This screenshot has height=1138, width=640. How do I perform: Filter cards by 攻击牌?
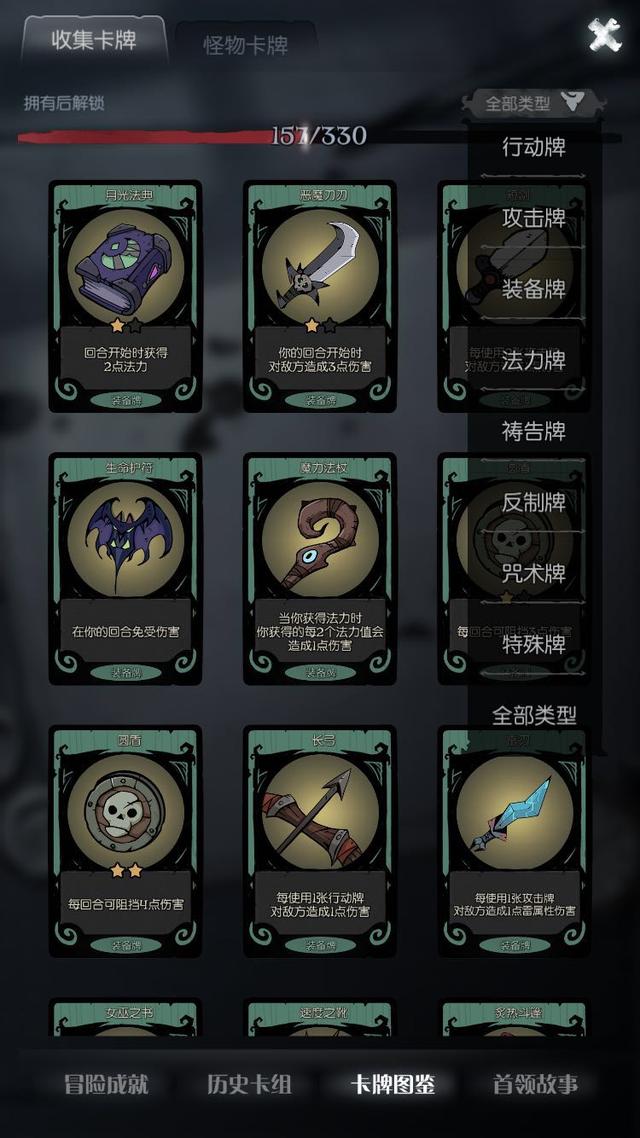pyautogui.click(x=533, y=218)
